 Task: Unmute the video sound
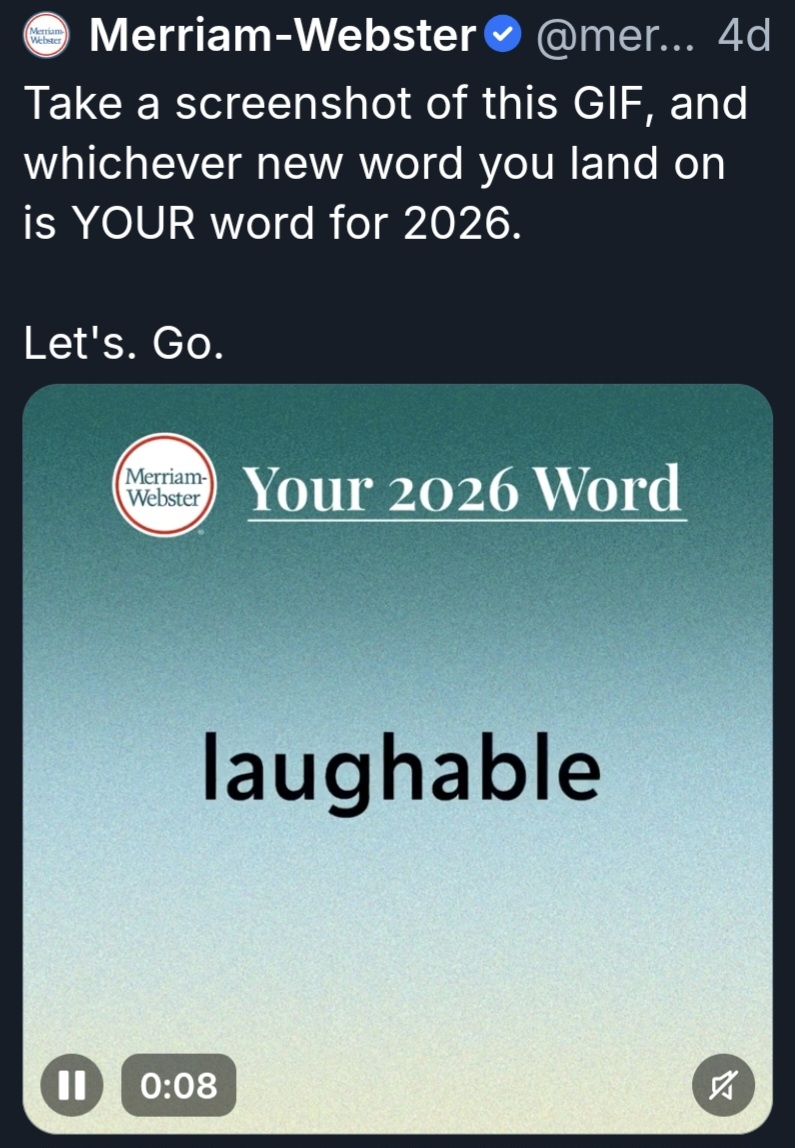coord(723,1085)
